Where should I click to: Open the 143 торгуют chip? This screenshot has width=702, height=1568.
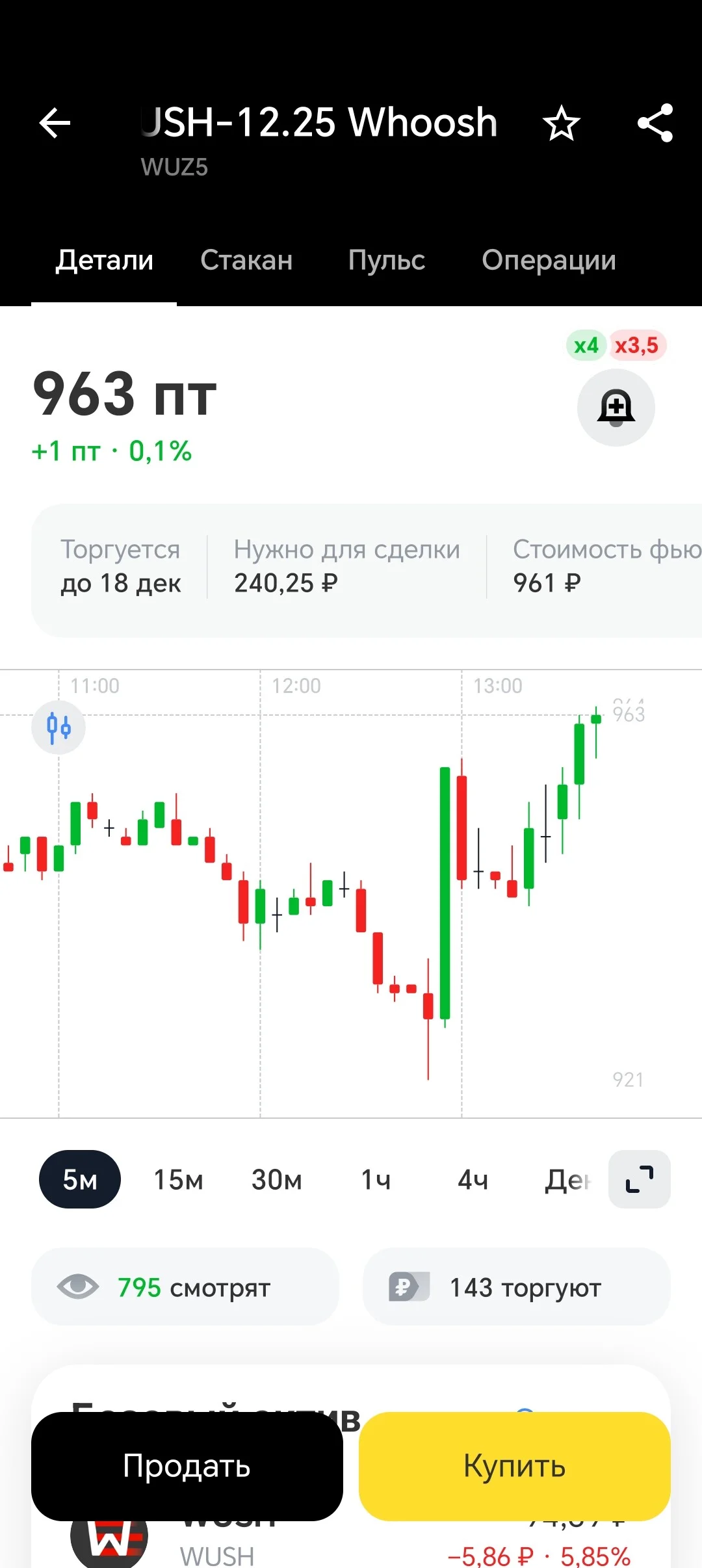pos(516,1287)
